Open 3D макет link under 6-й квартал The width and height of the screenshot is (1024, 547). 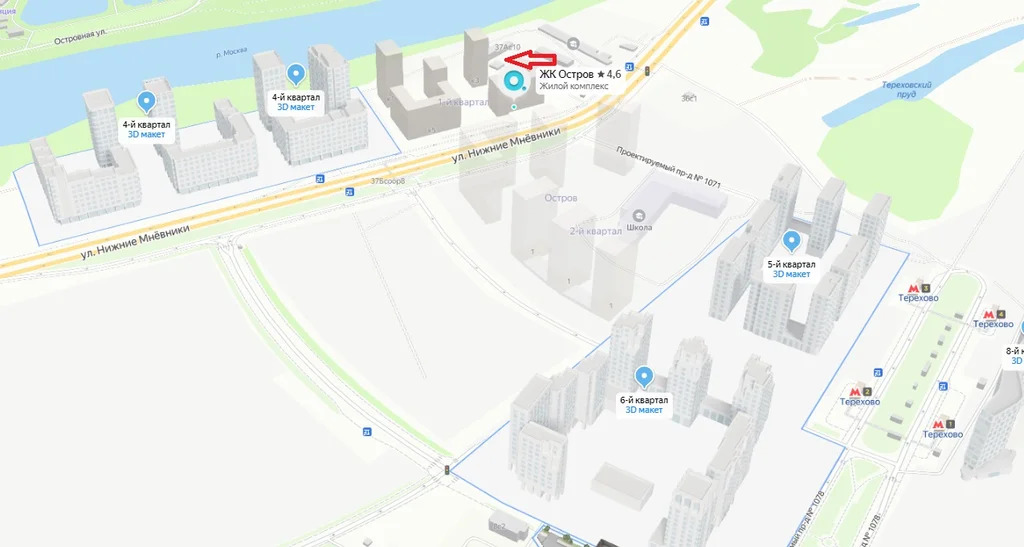644,410
